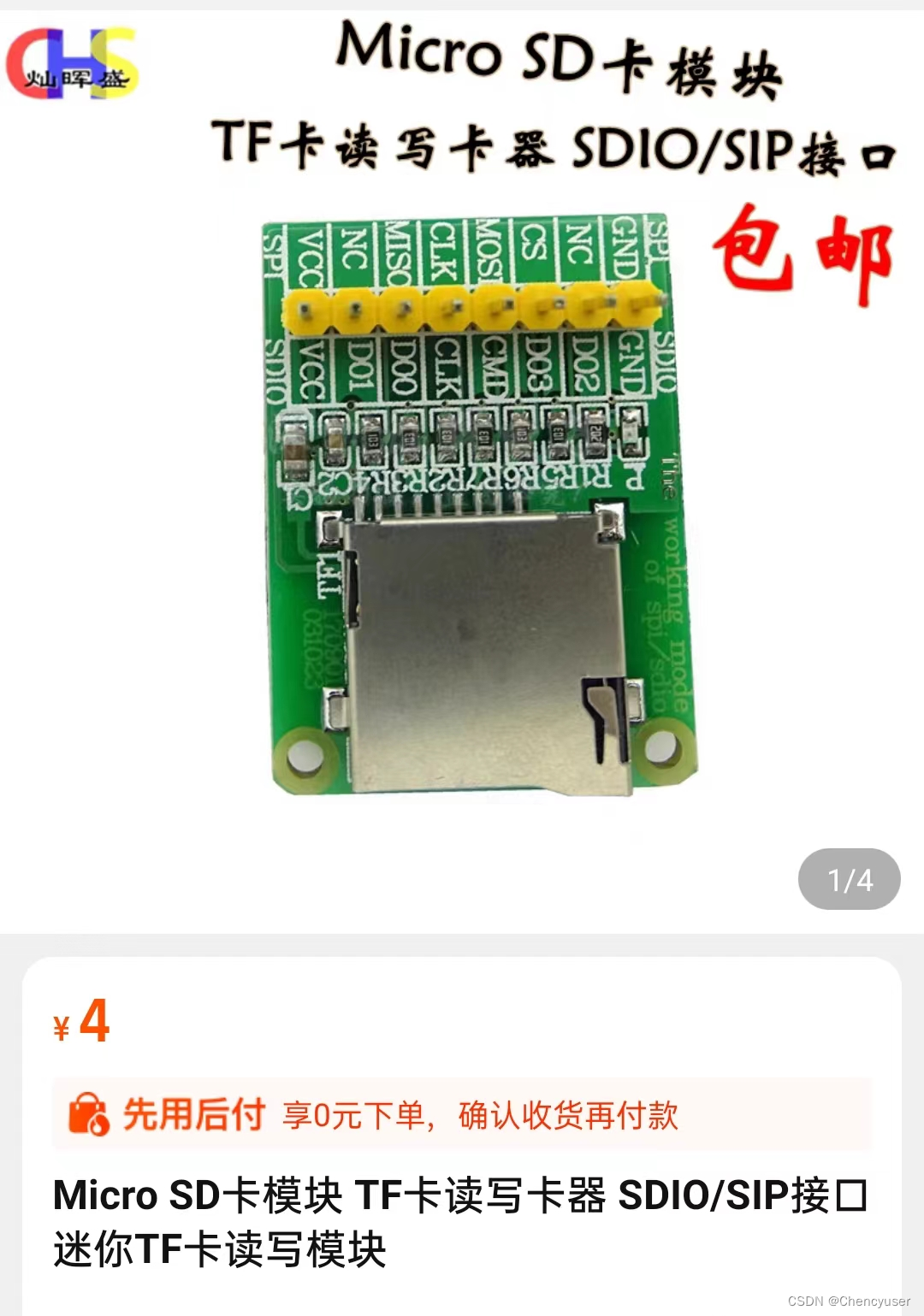This screenshot has height=1316, width=924.
Task: Open the product photo of the SD module
Action: click(x=471, y=513)
